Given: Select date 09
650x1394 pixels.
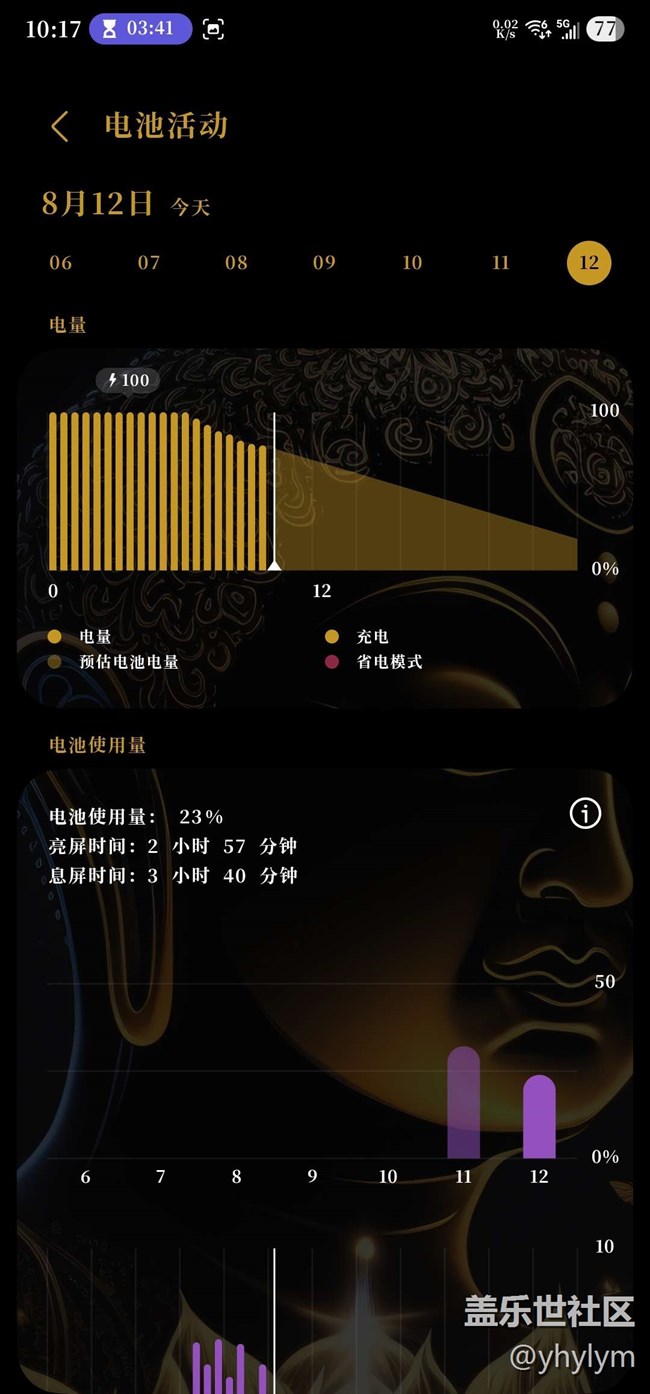Looking at the screenshot, I should pyautogui.click(x=324, y=263).
